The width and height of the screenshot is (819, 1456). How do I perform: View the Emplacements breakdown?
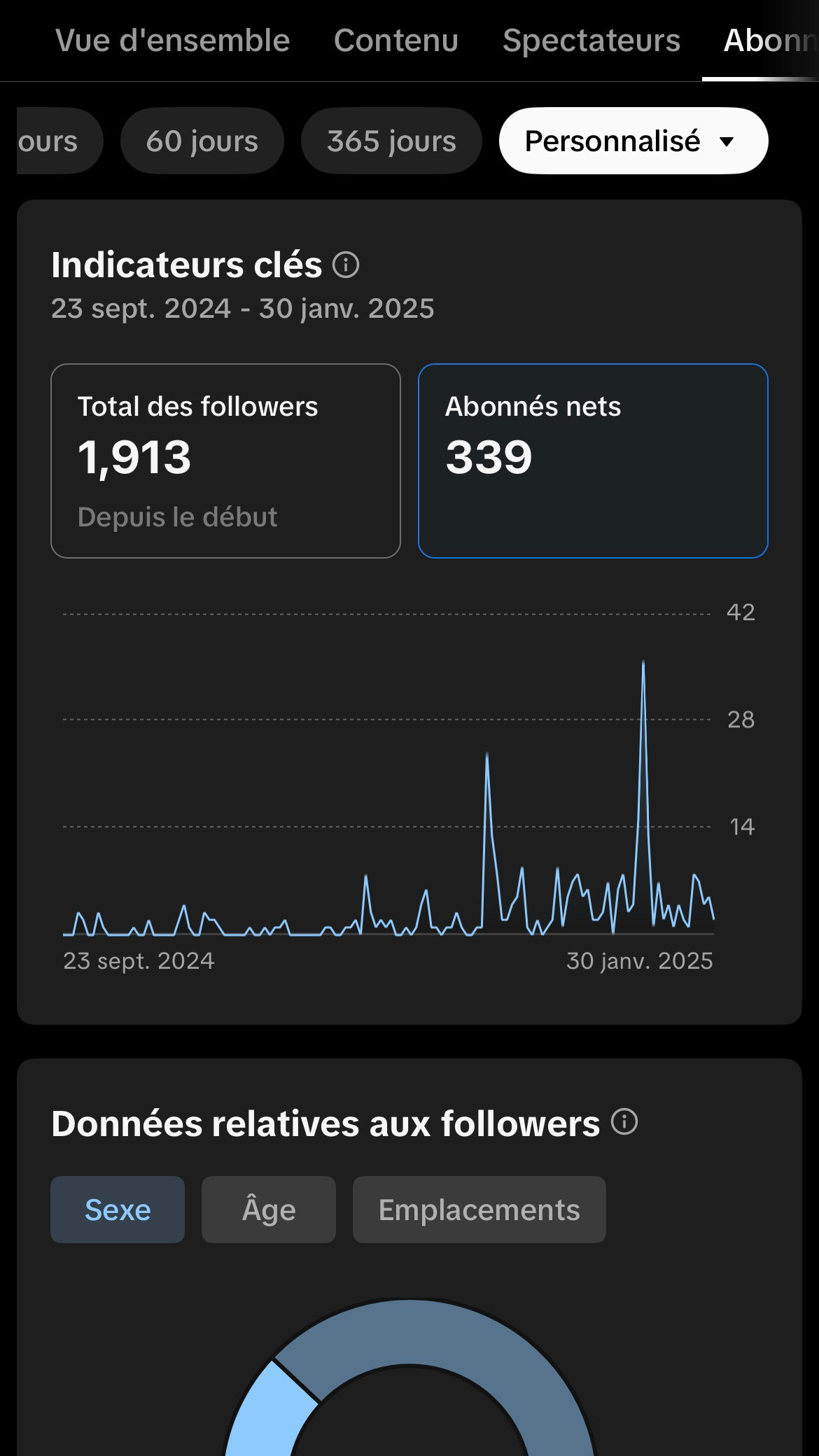click(479, 1210)
